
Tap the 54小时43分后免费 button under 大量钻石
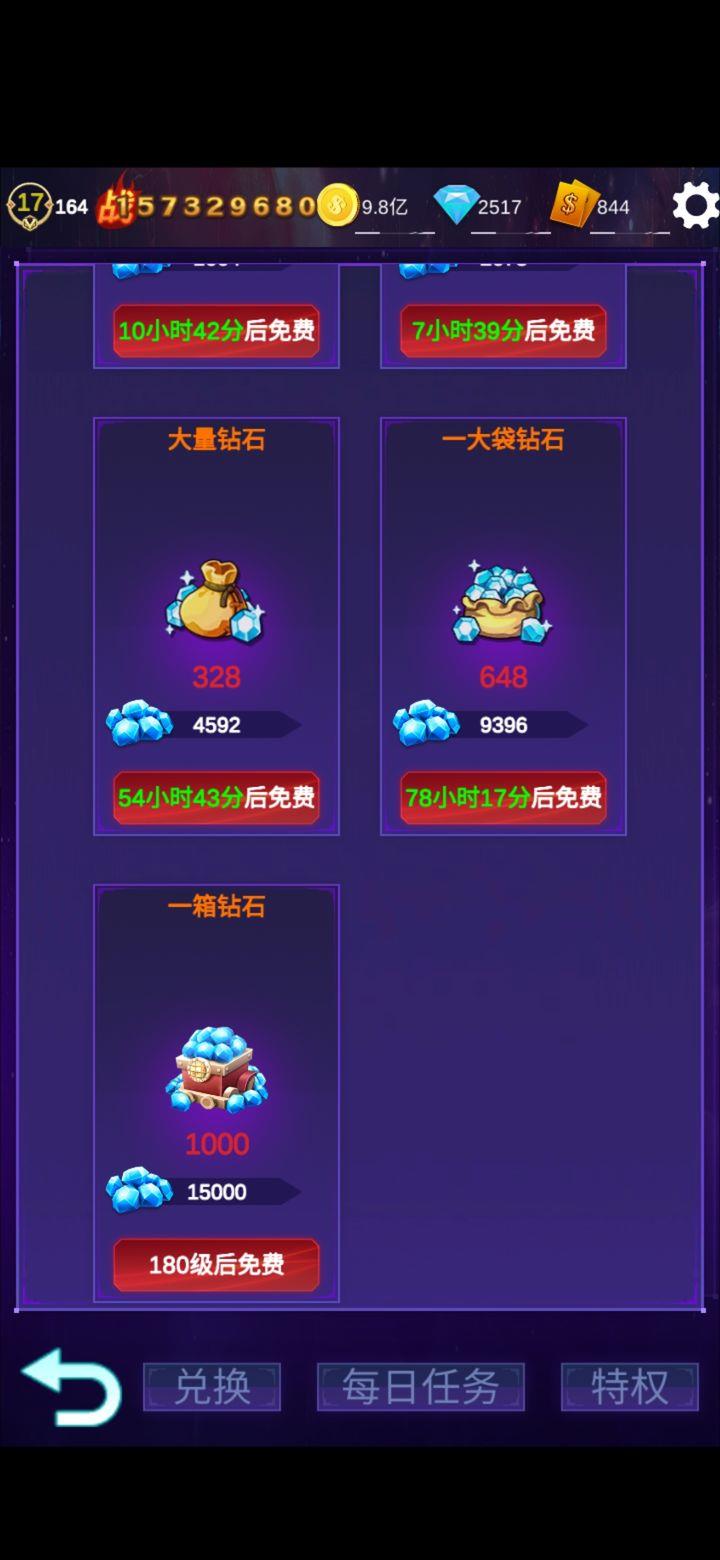216,797
